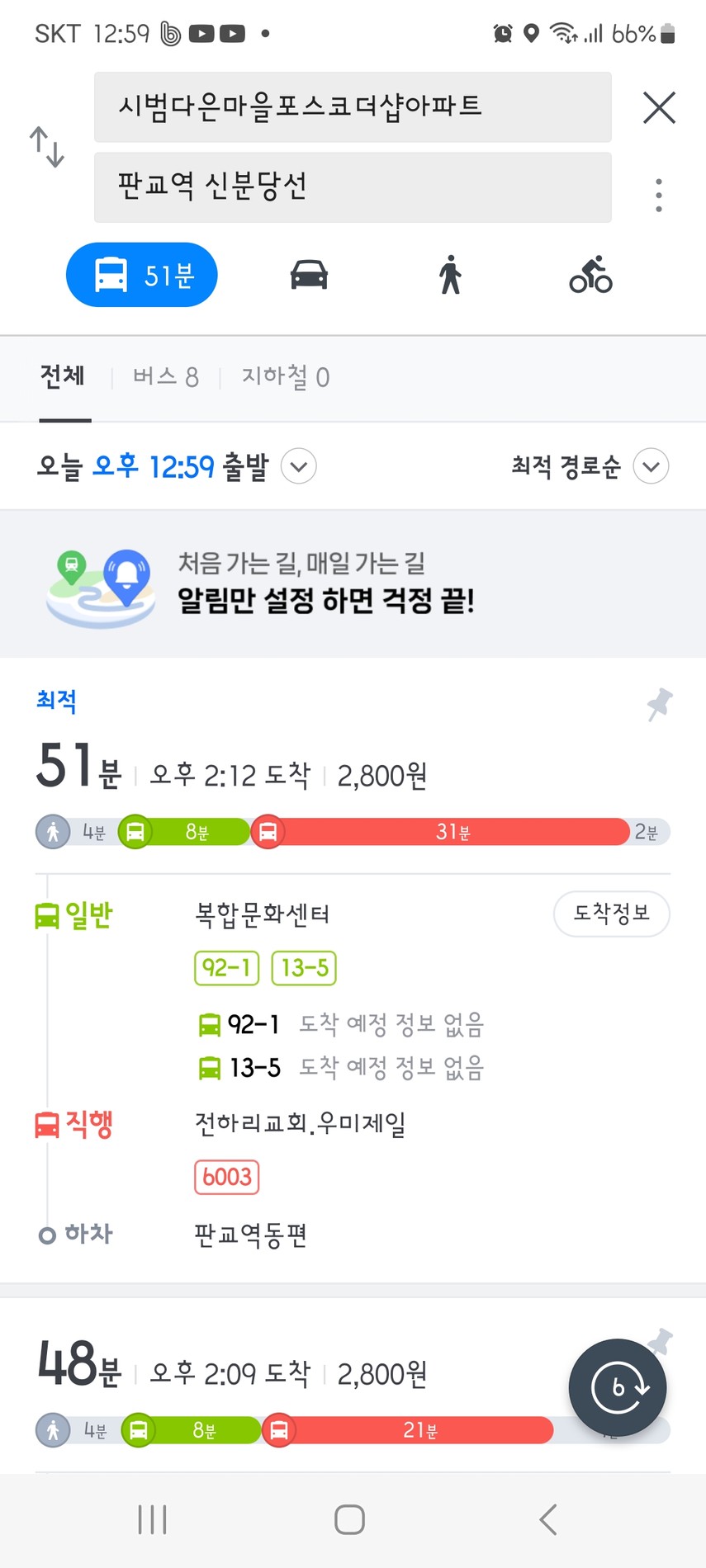
Task: Go back using system navigation
Action: coord(548,1519)
